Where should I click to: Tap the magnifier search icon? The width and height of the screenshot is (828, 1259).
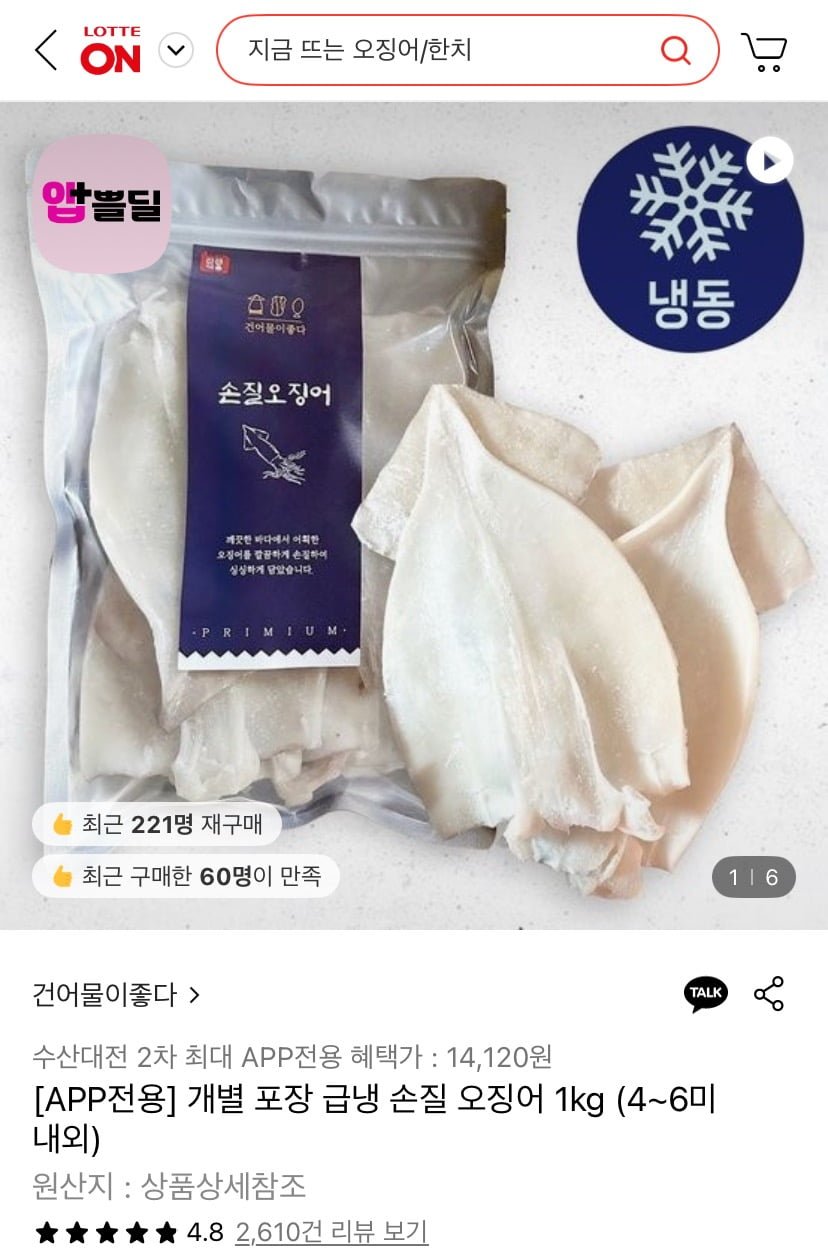(x=676, y=50)
